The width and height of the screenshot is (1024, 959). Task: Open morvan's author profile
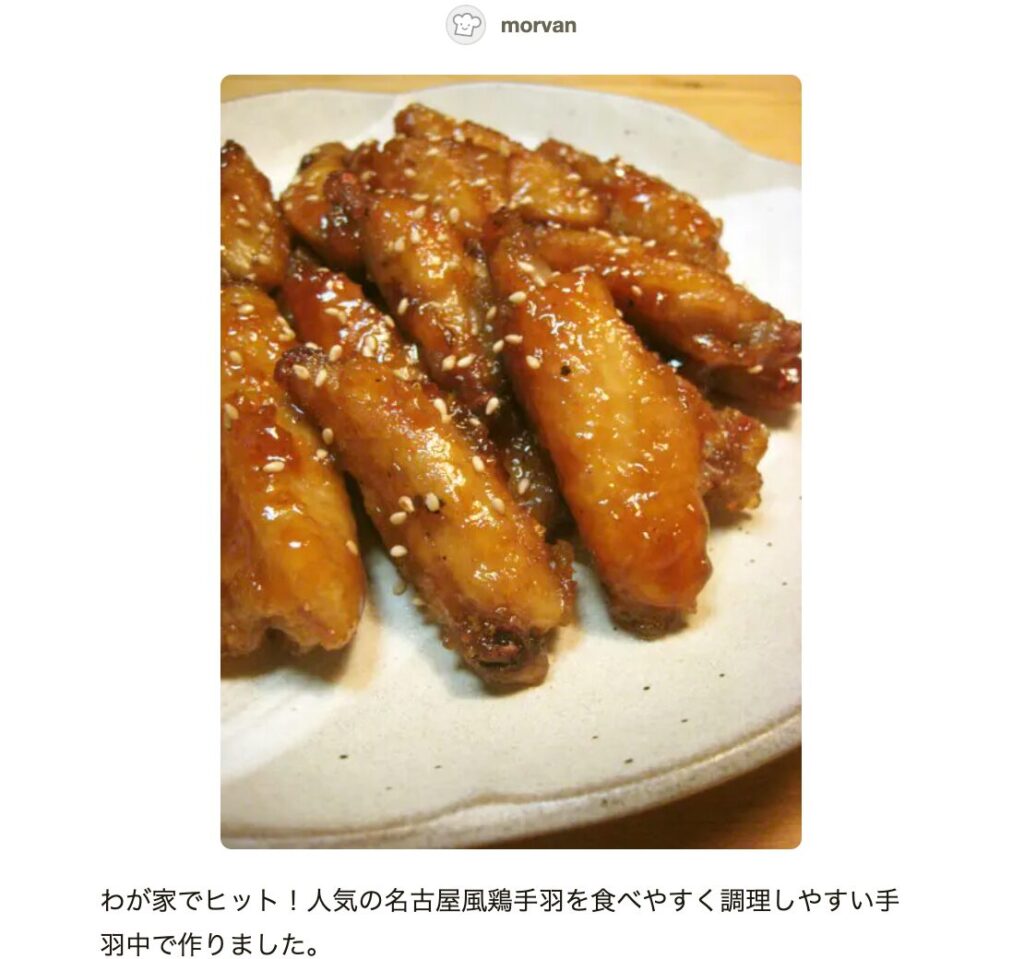point(537,26)
